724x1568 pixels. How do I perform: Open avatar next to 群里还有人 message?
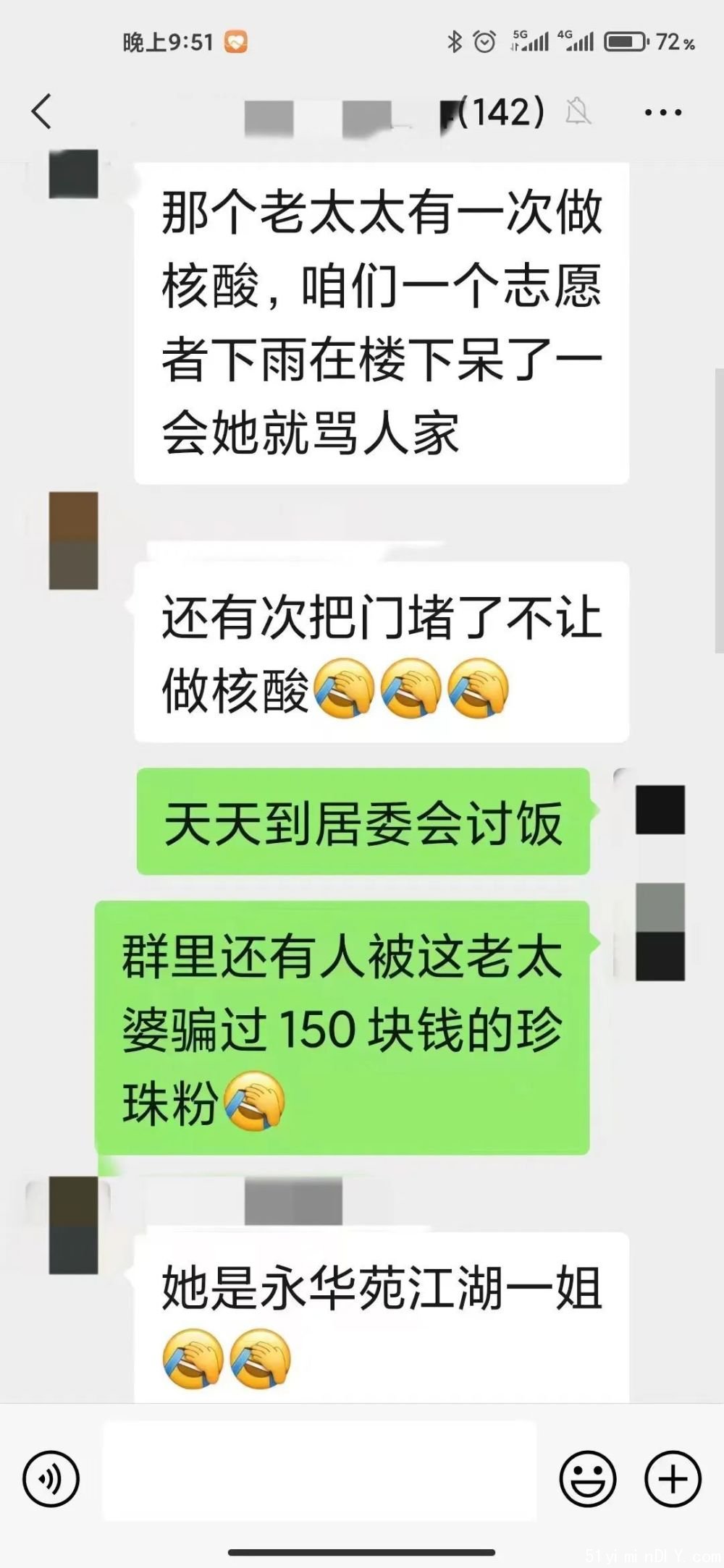[660, 932]
